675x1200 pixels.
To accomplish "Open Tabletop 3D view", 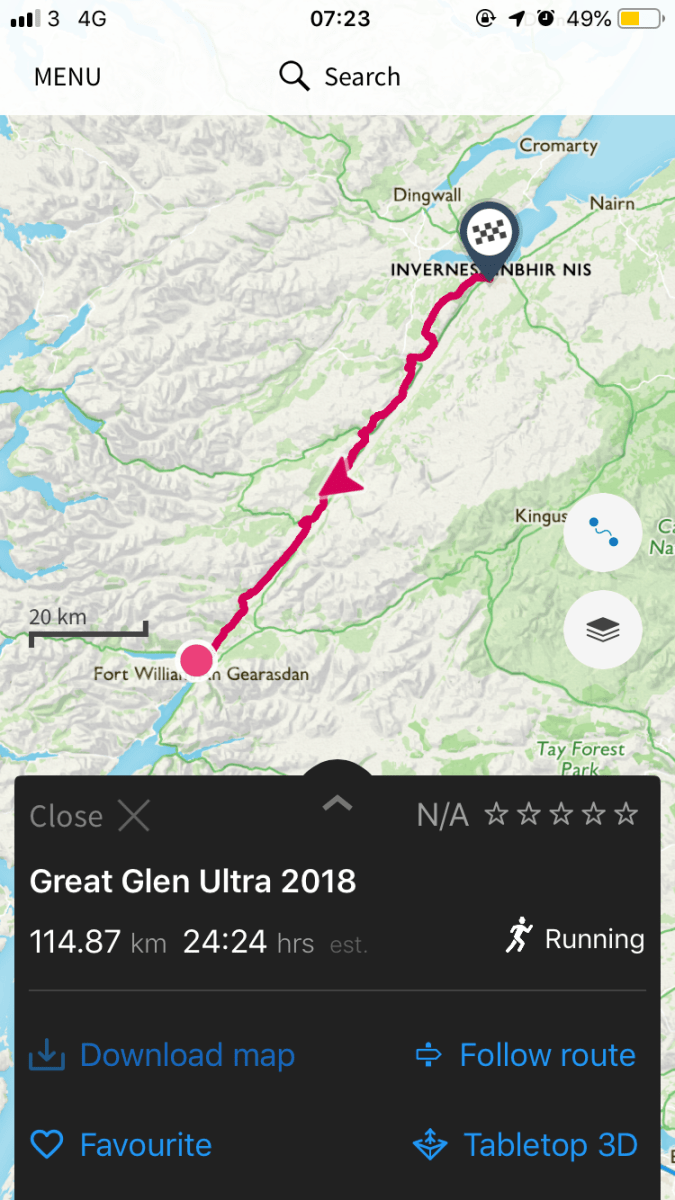I will coord(526,1145).
